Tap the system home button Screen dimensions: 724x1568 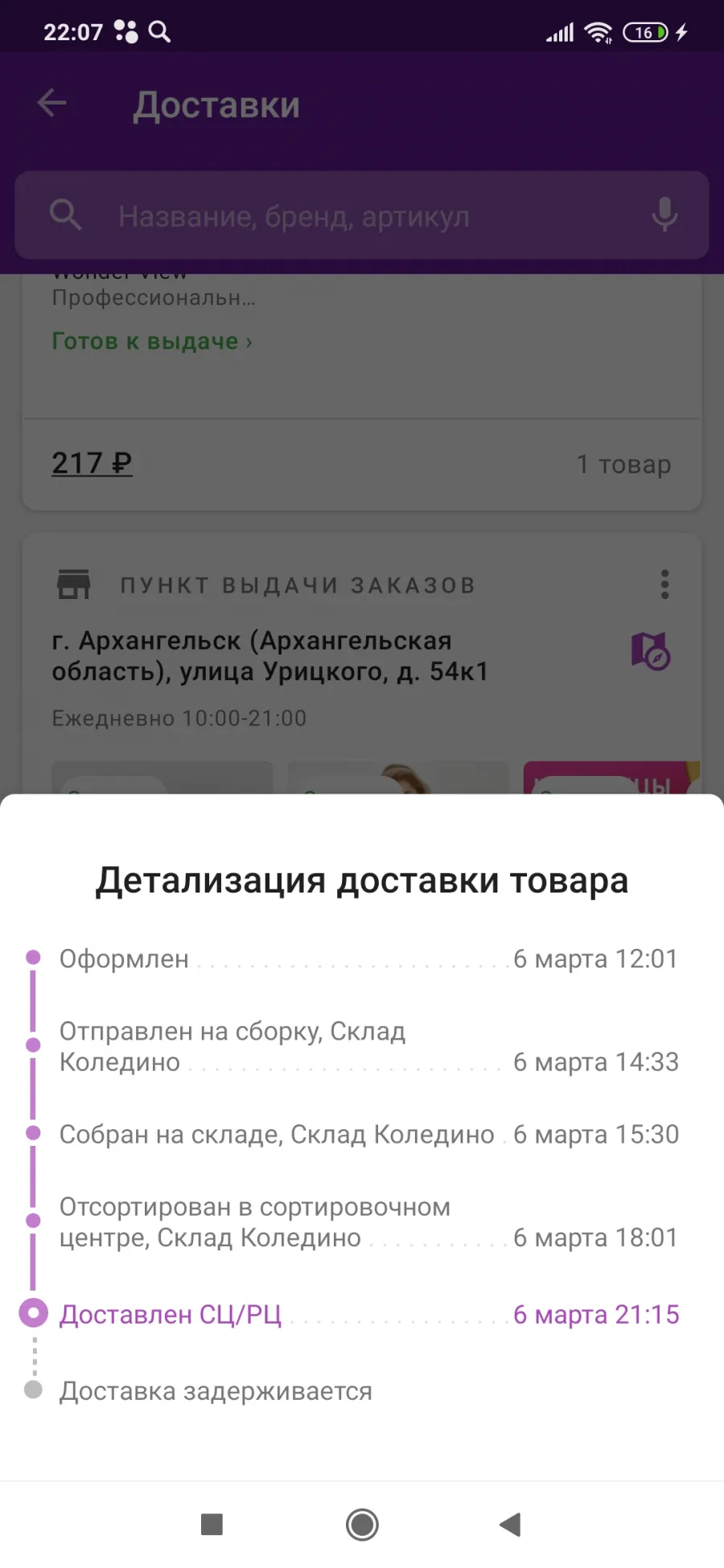[362, 1525]
